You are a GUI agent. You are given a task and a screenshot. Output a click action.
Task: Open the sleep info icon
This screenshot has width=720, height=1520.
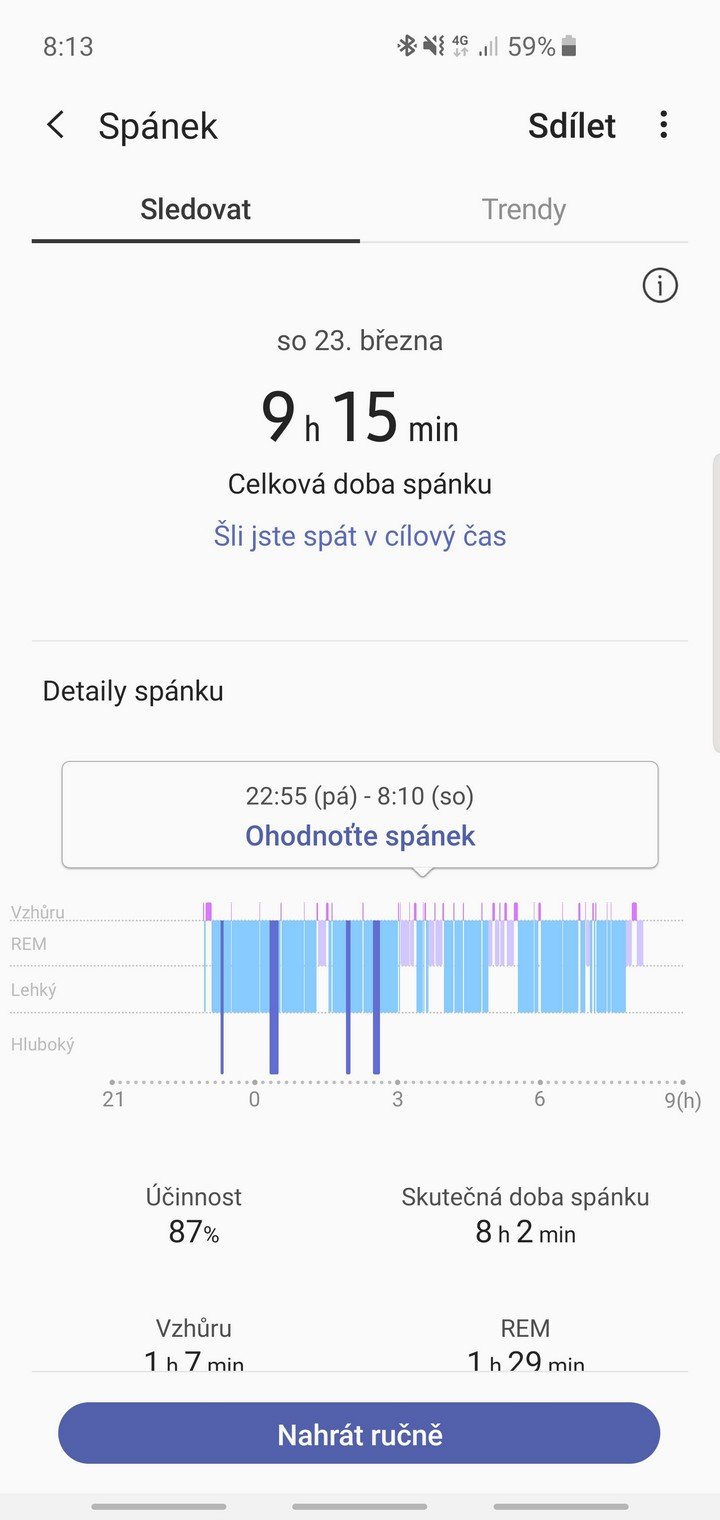pyautogui.click(x=660, y=286)
